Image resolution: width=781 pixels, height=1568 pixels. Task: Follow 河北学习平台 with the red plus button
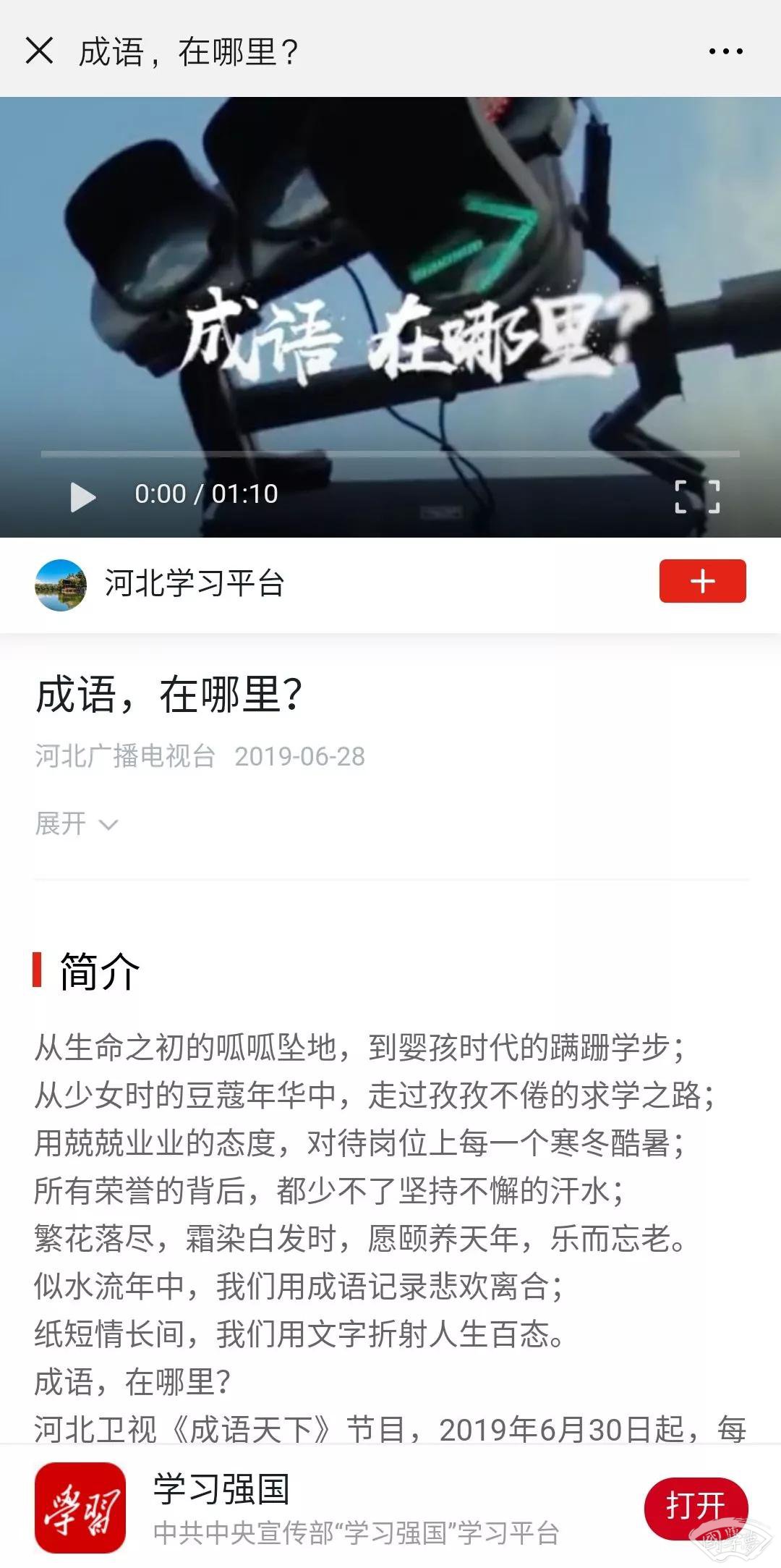(702, 581)
